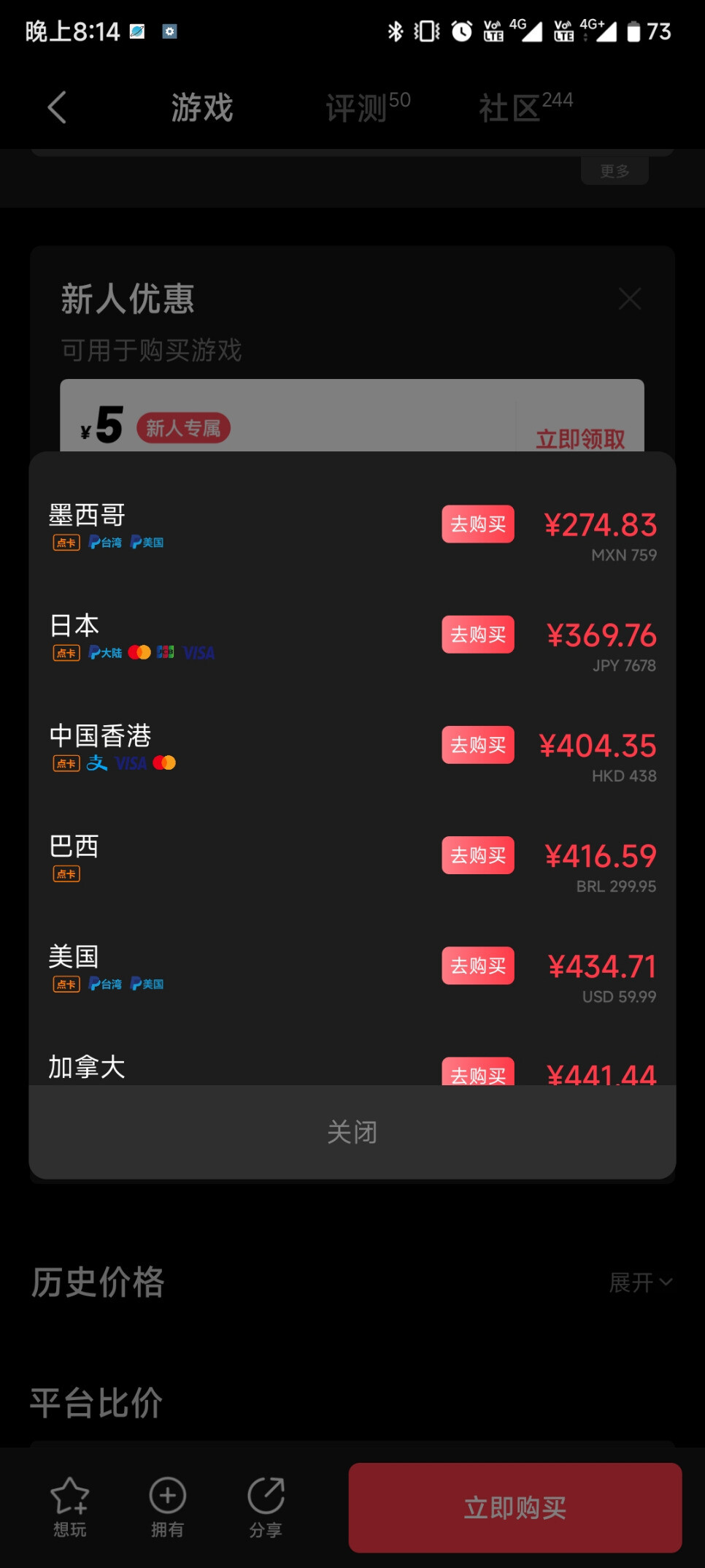Tap 去购买 for the 墨西哥 region price
The height and width of the screenshot is (1568, 705).
click(x=477, y=524)
